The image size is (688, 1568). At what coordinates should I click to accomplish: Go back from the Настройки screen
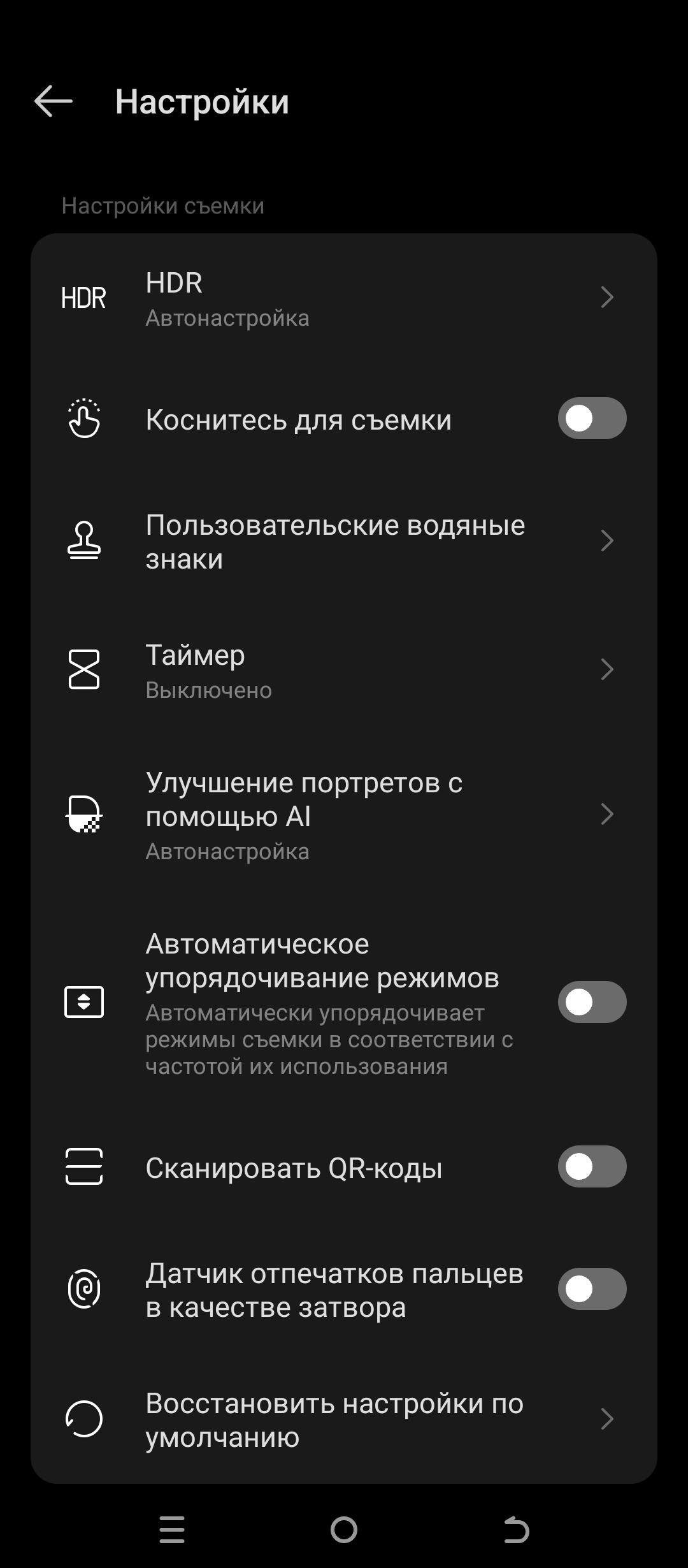[54, 101]
